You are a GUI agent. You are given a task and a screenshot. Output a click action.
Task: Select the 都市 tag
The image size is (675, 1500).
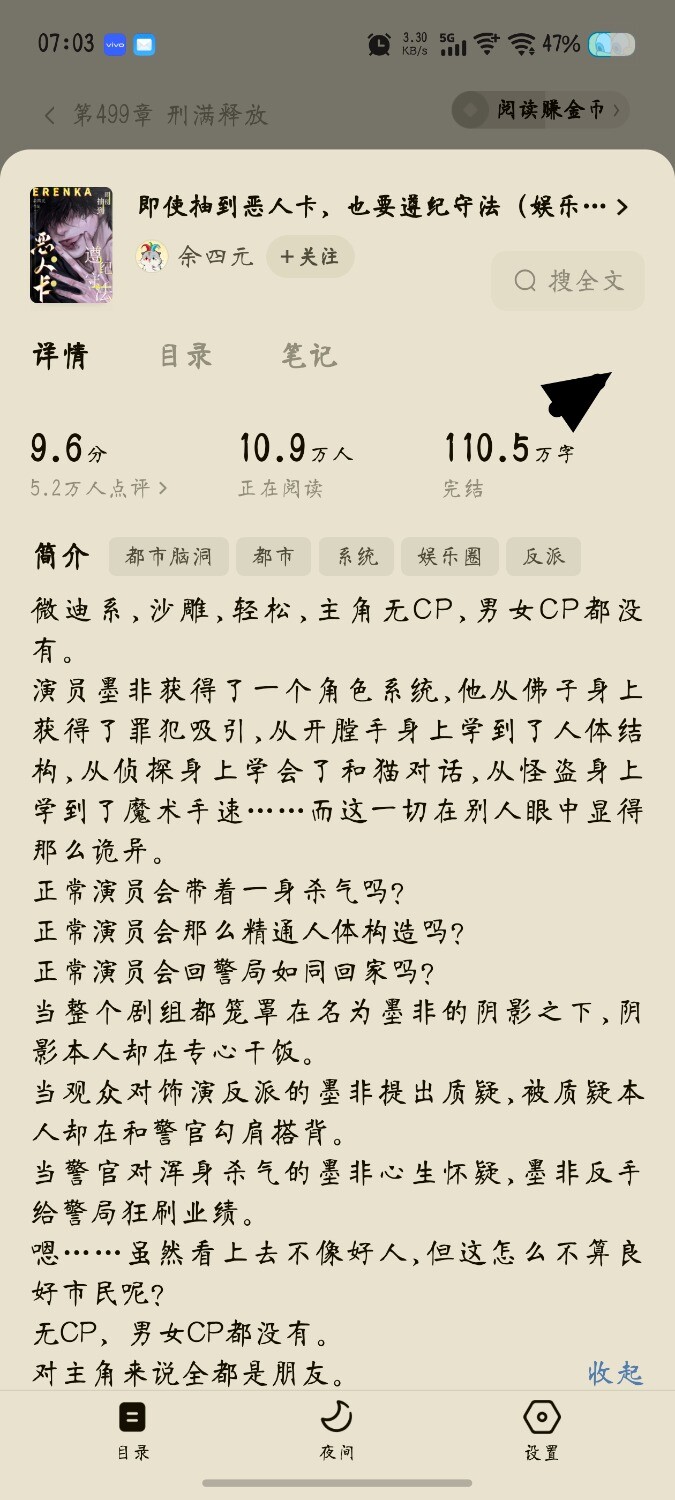pyautogui.click(x=273, y=557)
